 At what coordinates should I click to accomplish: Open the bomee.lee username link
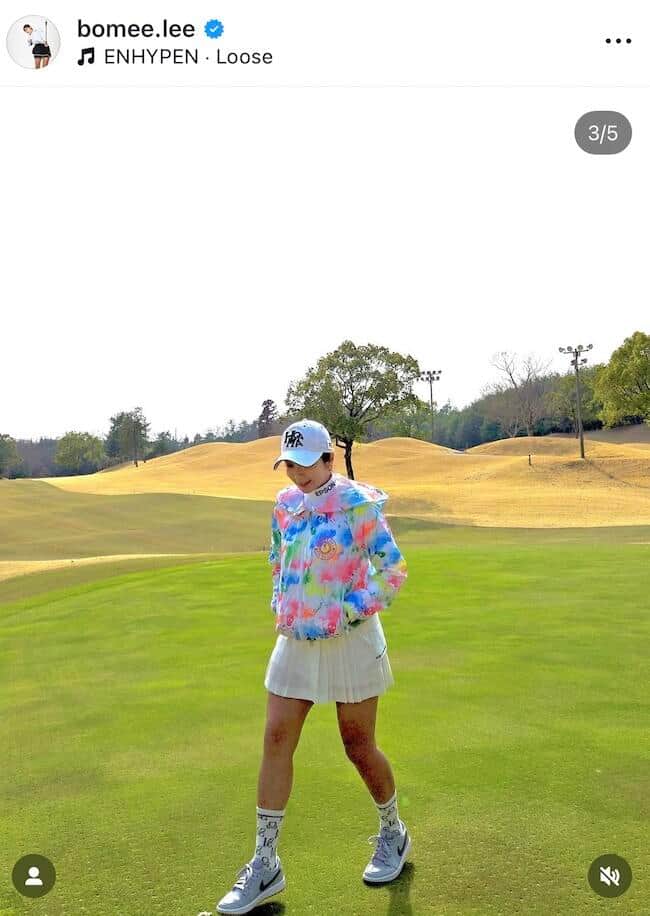coord(136,29)
